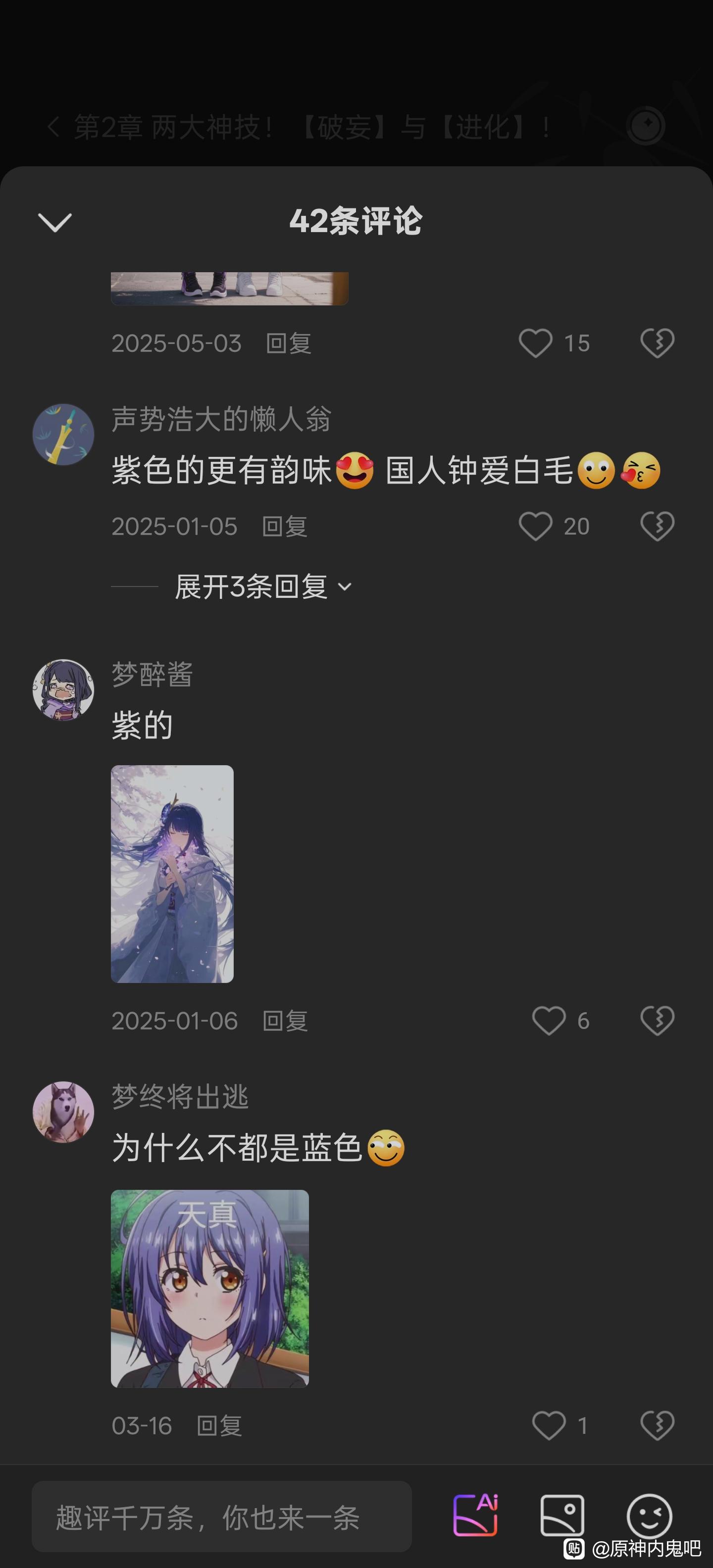Dislike 声势浩大的懒人翁's comment
The width and height of the screenshot is (713, 1568).
coord(658,526)
